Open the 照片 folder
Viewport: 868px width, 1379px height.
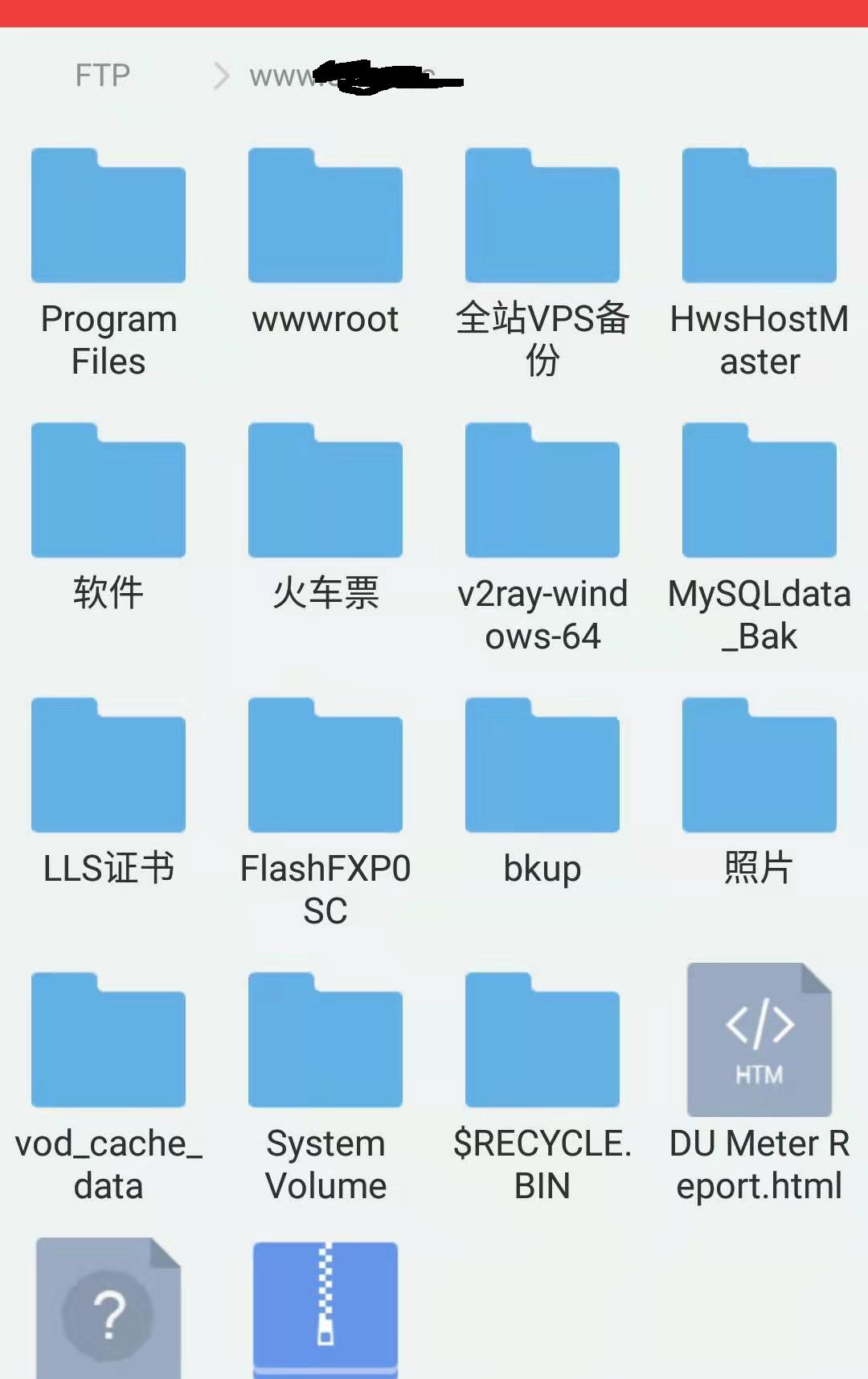pos(759,767)
